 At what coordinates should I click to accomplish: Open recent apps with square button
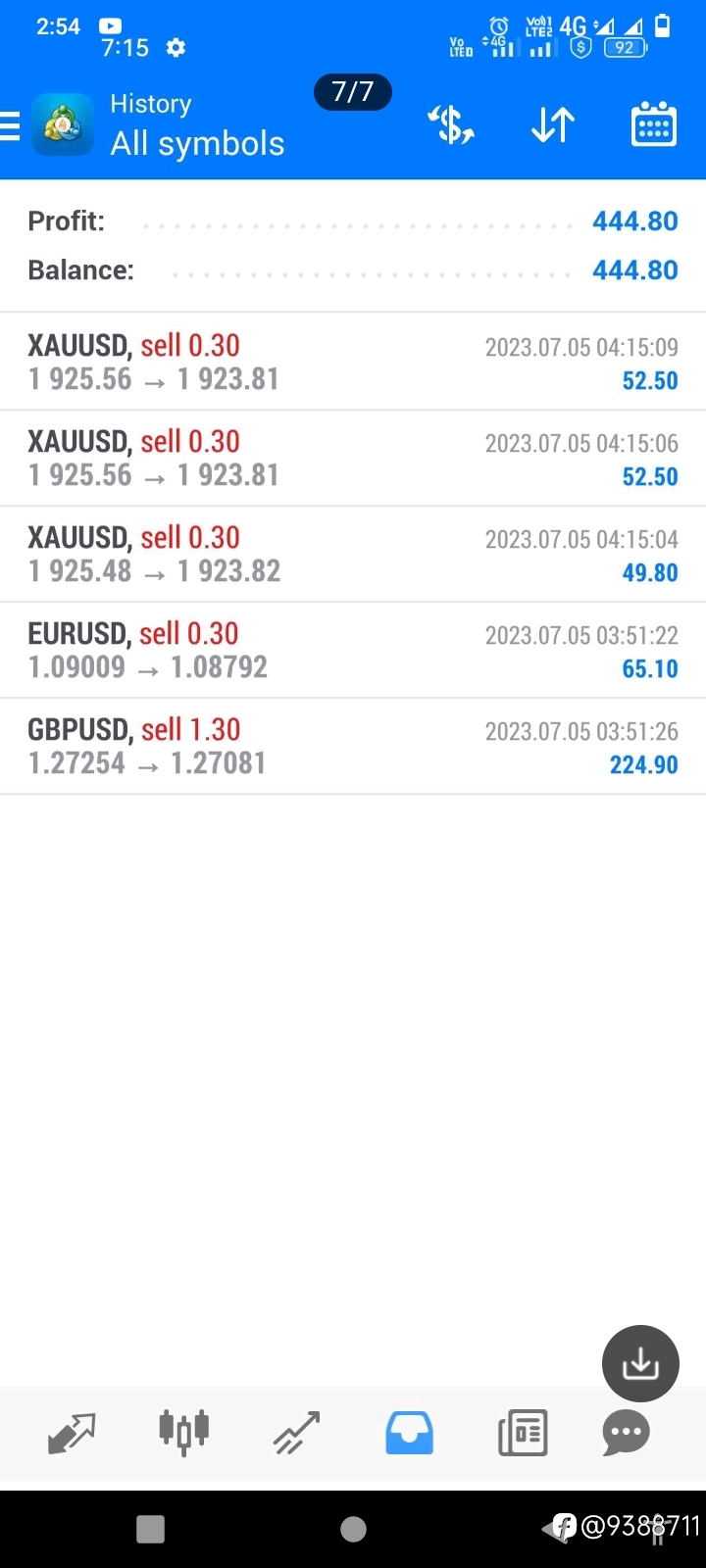pos(150,1529)
